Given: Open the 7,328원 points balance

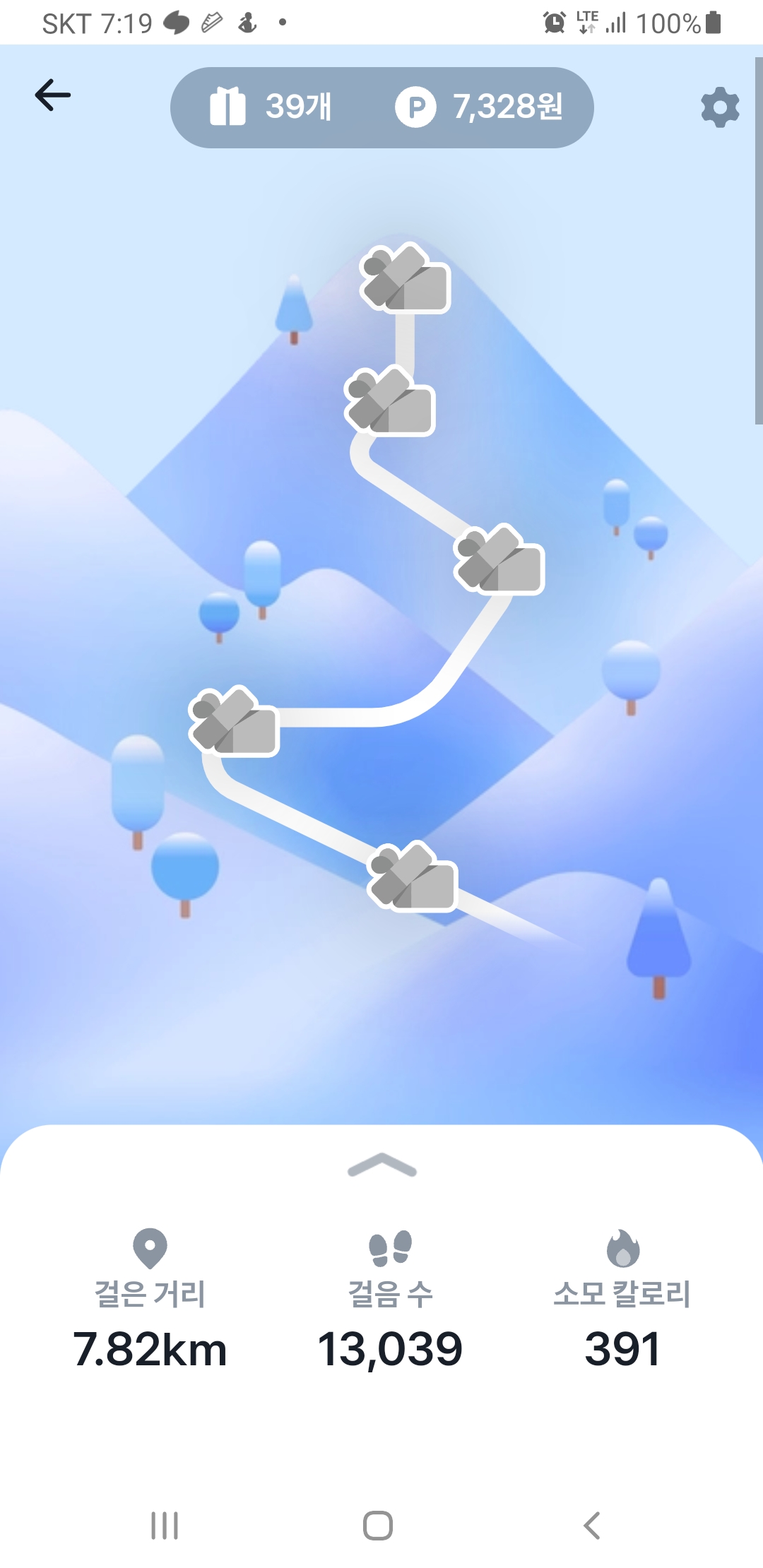Looking at the screenshot, I should (x=479, y=107).
